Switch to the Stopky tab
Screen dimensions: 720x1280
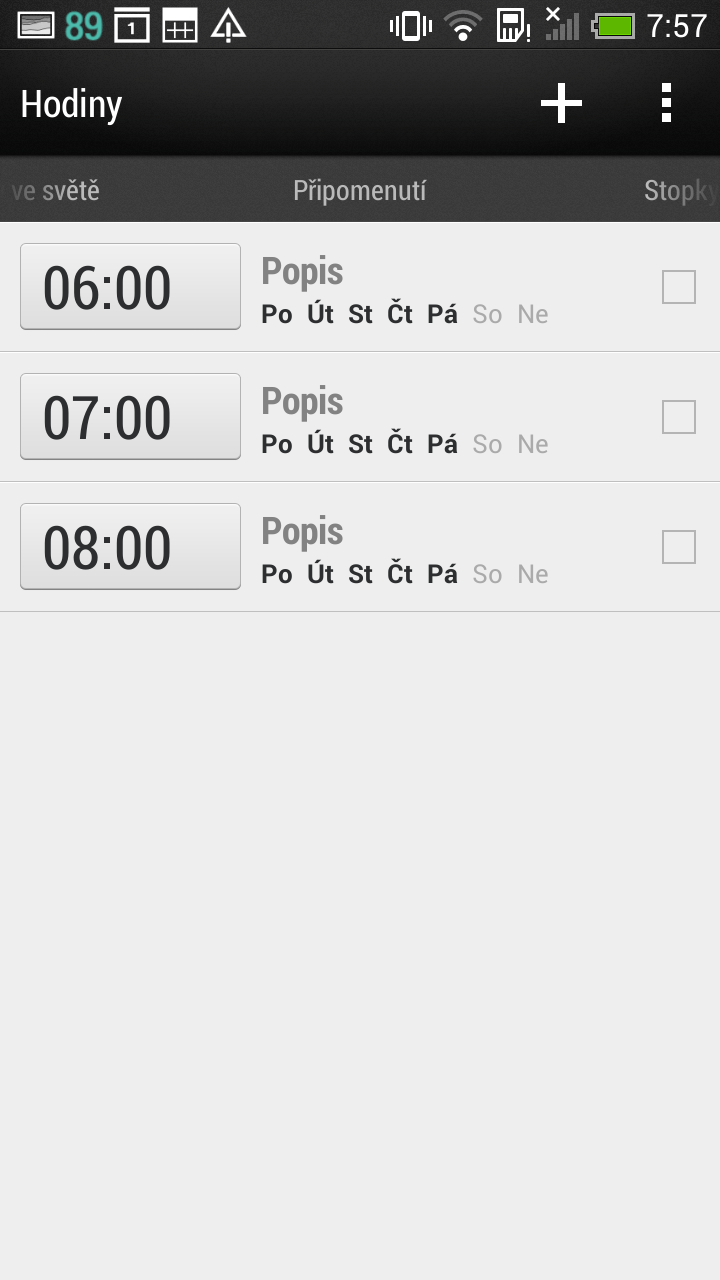pos(680,190)
